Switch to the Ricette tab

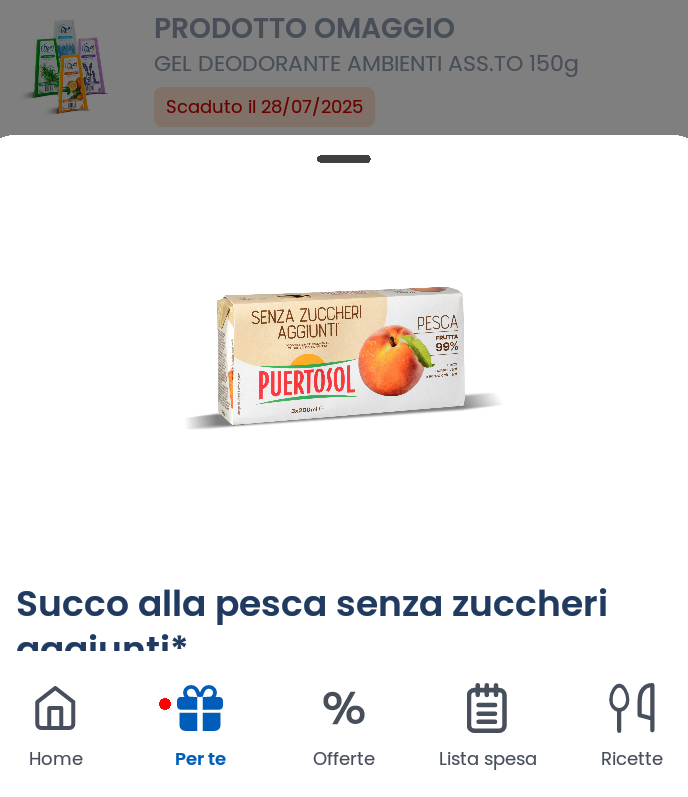pos(631,724)
